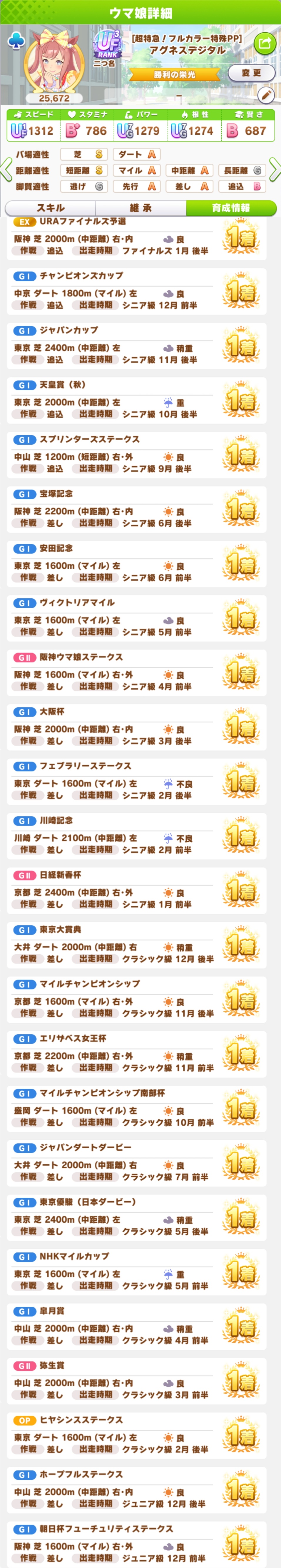Switch to the スキル tab
The image size is (281, 1568).
[x=50, y=207]
